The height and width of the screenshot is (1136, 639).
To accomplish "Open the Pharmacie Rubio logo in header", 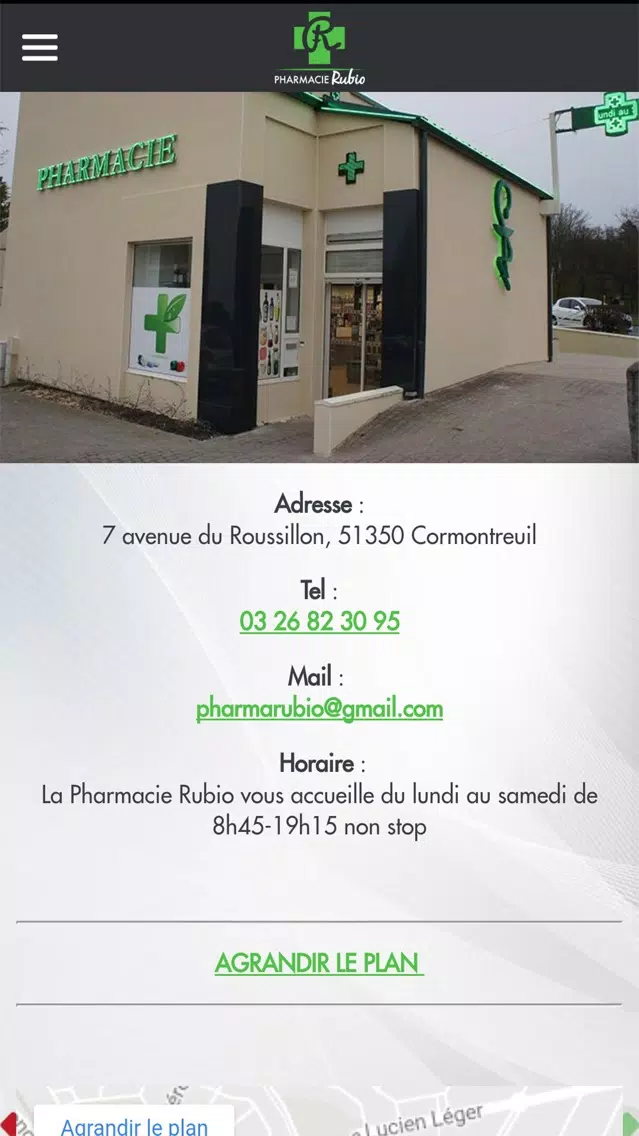I will (x=319, y=47).
